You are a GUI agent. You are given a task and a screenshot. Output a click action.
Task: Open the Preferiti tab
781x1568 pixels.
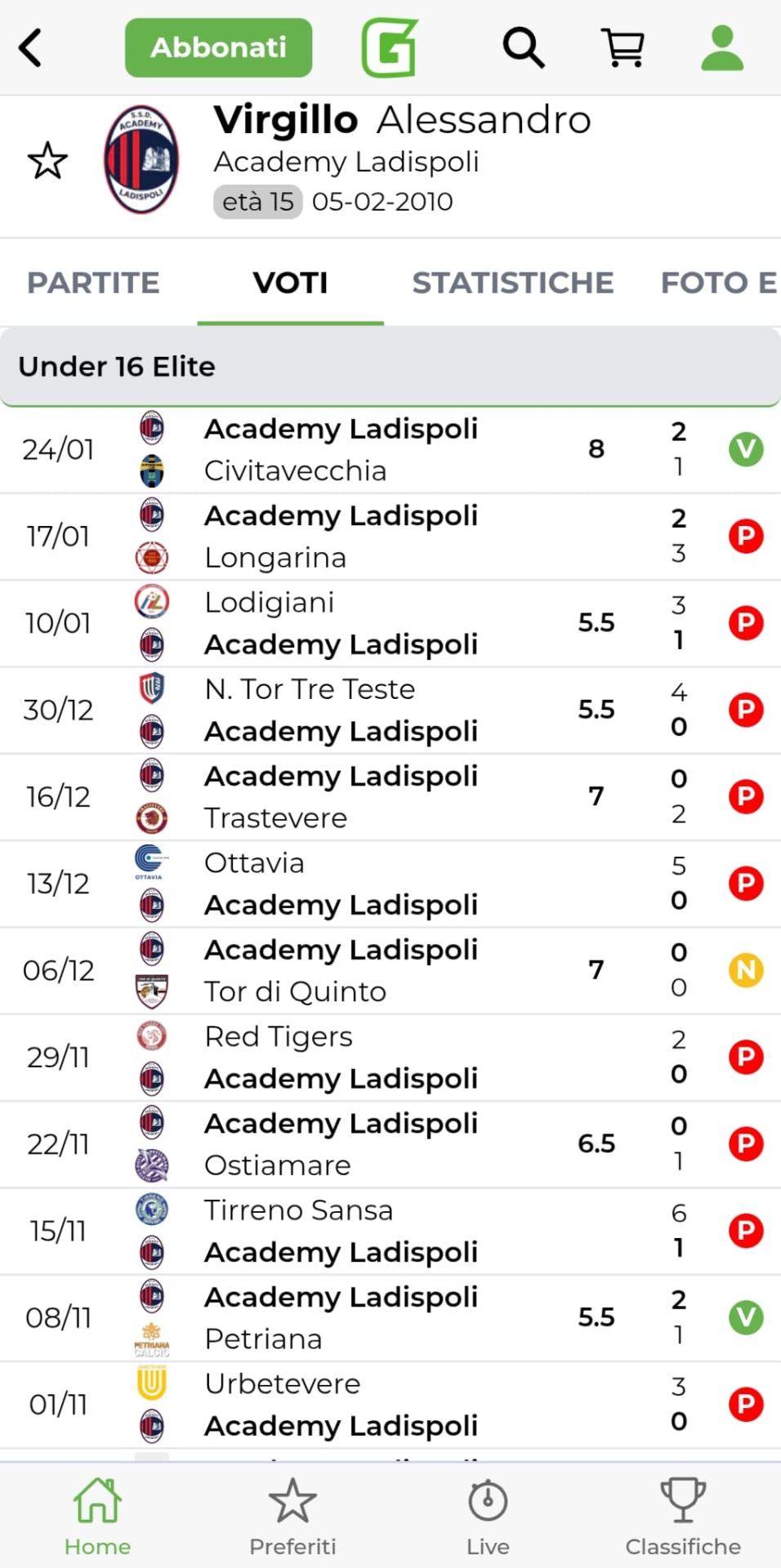click(292, 1517)
